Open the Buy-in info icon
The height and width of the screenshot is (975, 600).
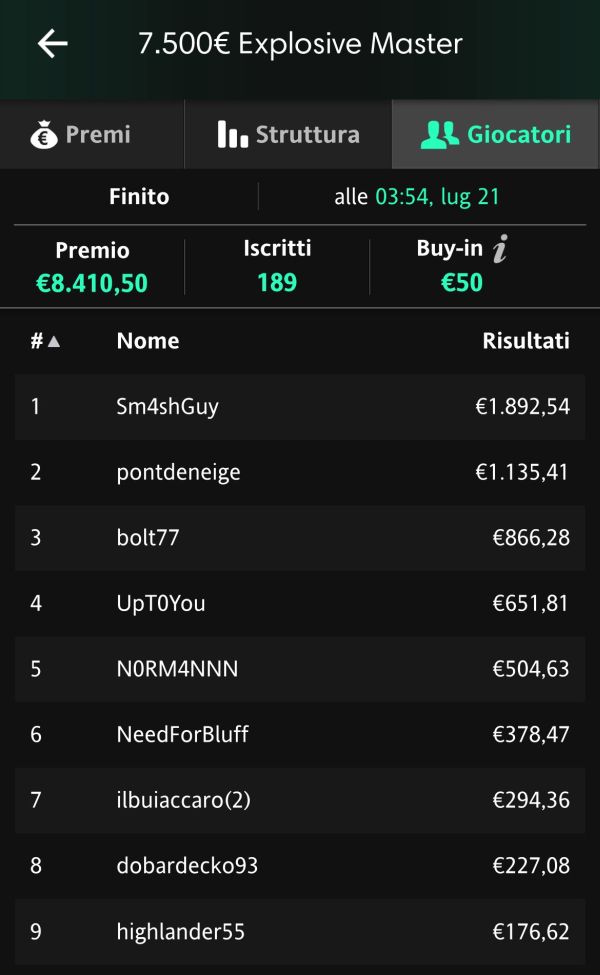(x=501, y=249)
